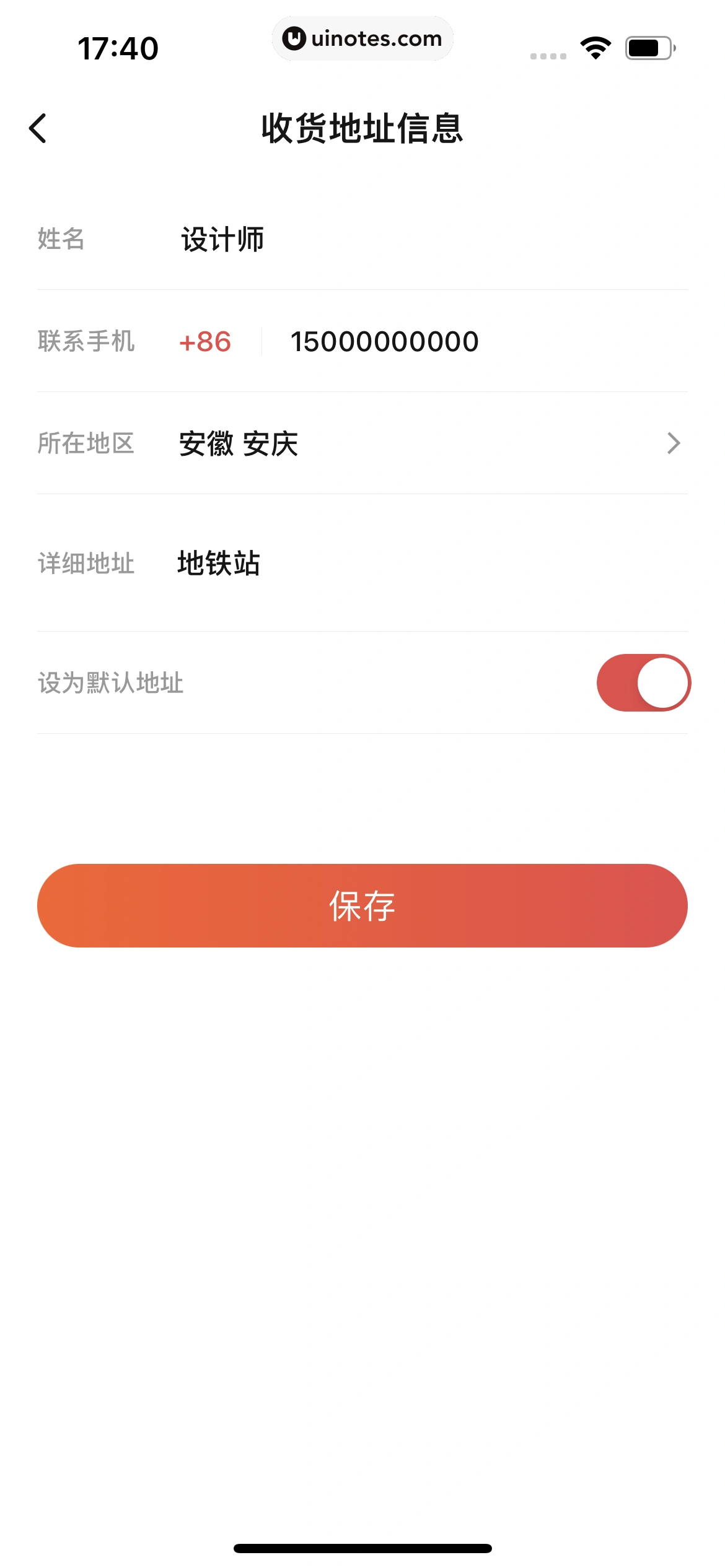
Task: Tap the chevron next to 安徽 安庆
Action: (675, 443)
